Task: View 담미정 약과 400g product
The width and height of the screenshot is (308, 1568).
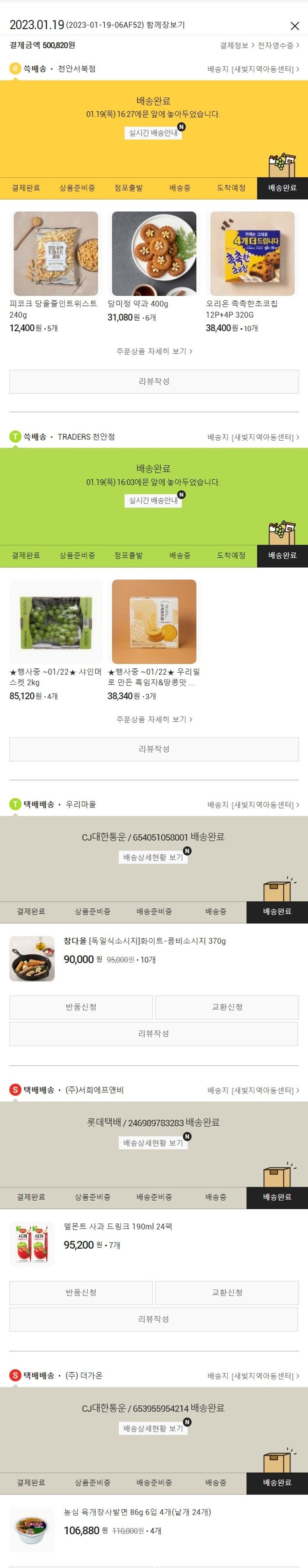Action: (154, 254)
